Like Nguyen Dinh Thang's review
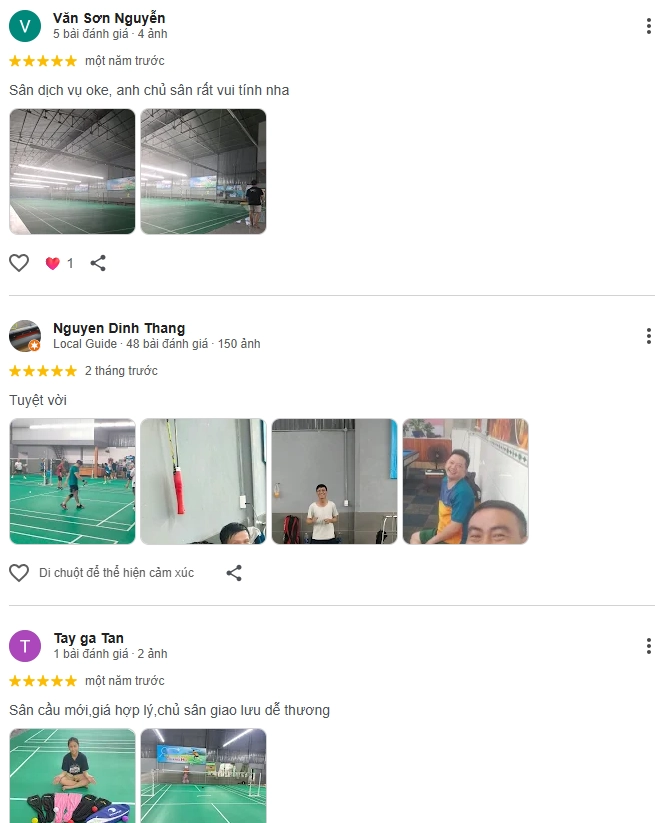The image size is (655, 823). tap(19, 573)
